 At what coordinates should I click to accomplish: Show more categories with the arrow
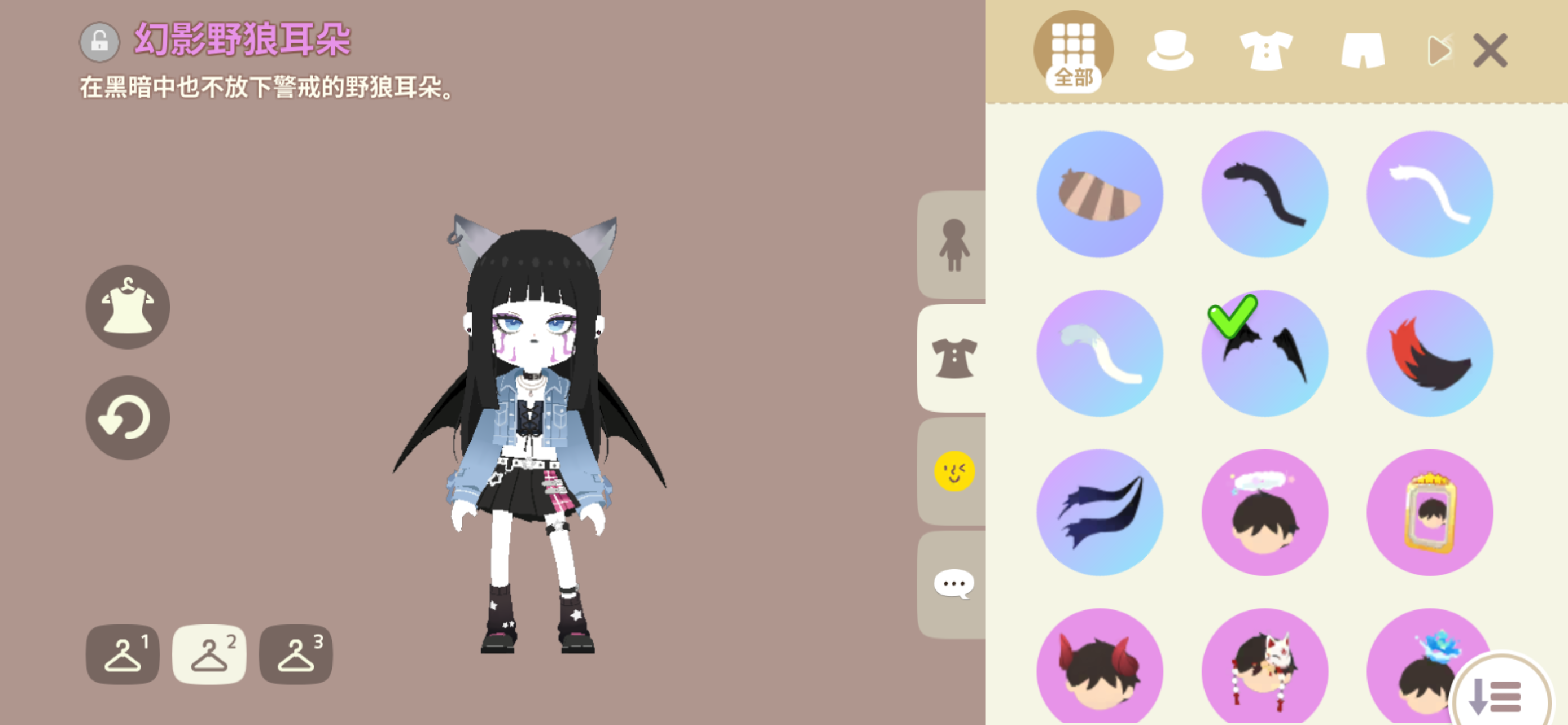(1439, 50)
